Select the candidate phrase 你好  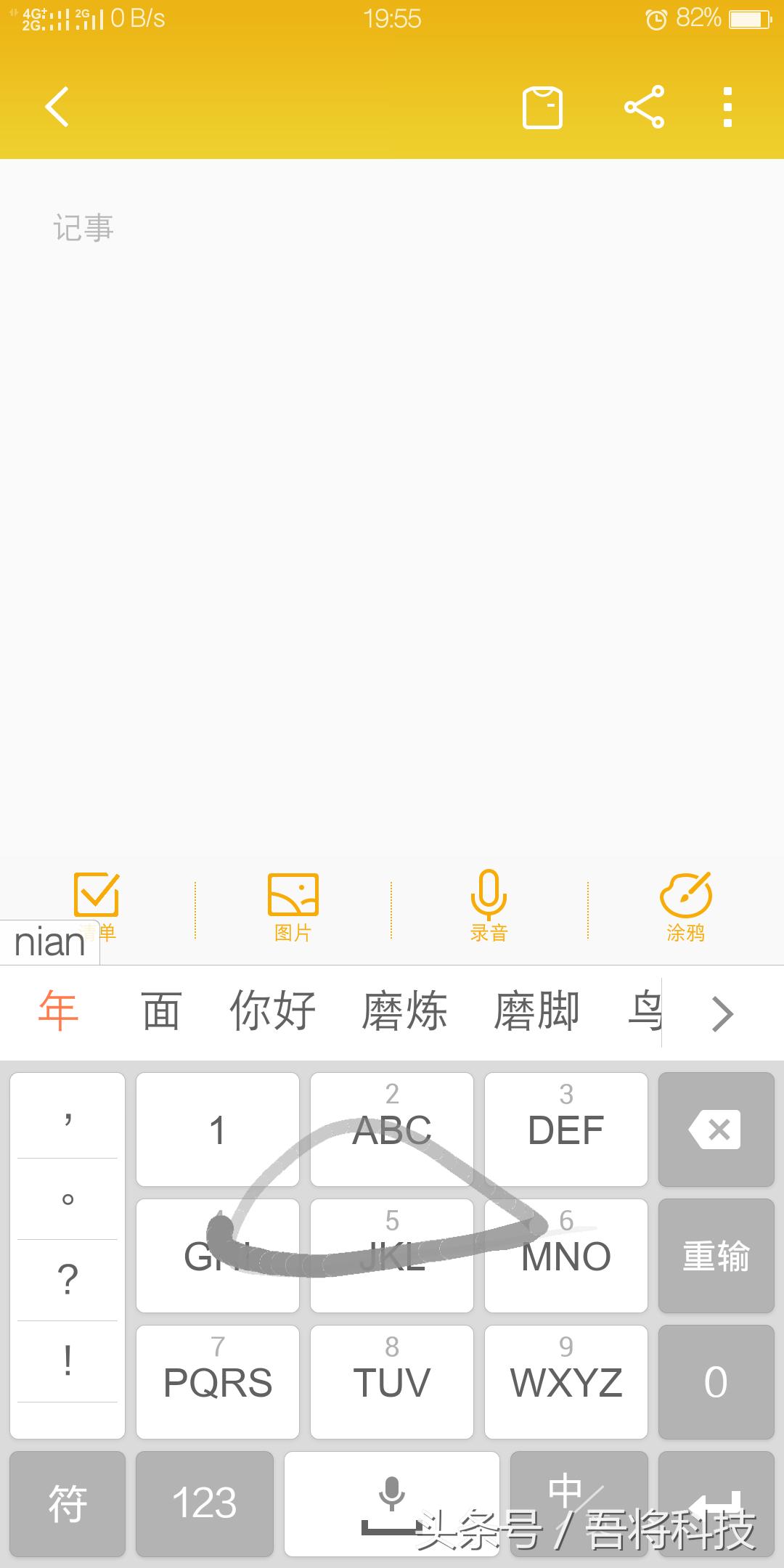[273, 1010]
